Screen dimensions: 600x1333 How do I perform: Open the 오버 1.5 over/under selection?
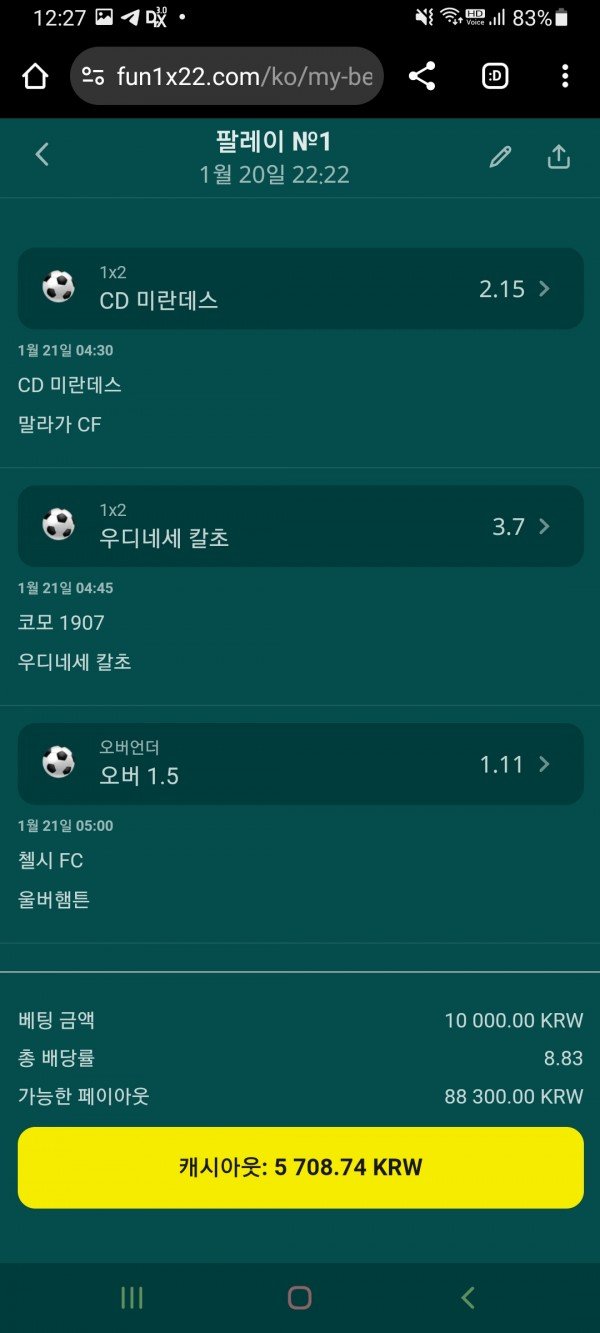coord(300,764)
